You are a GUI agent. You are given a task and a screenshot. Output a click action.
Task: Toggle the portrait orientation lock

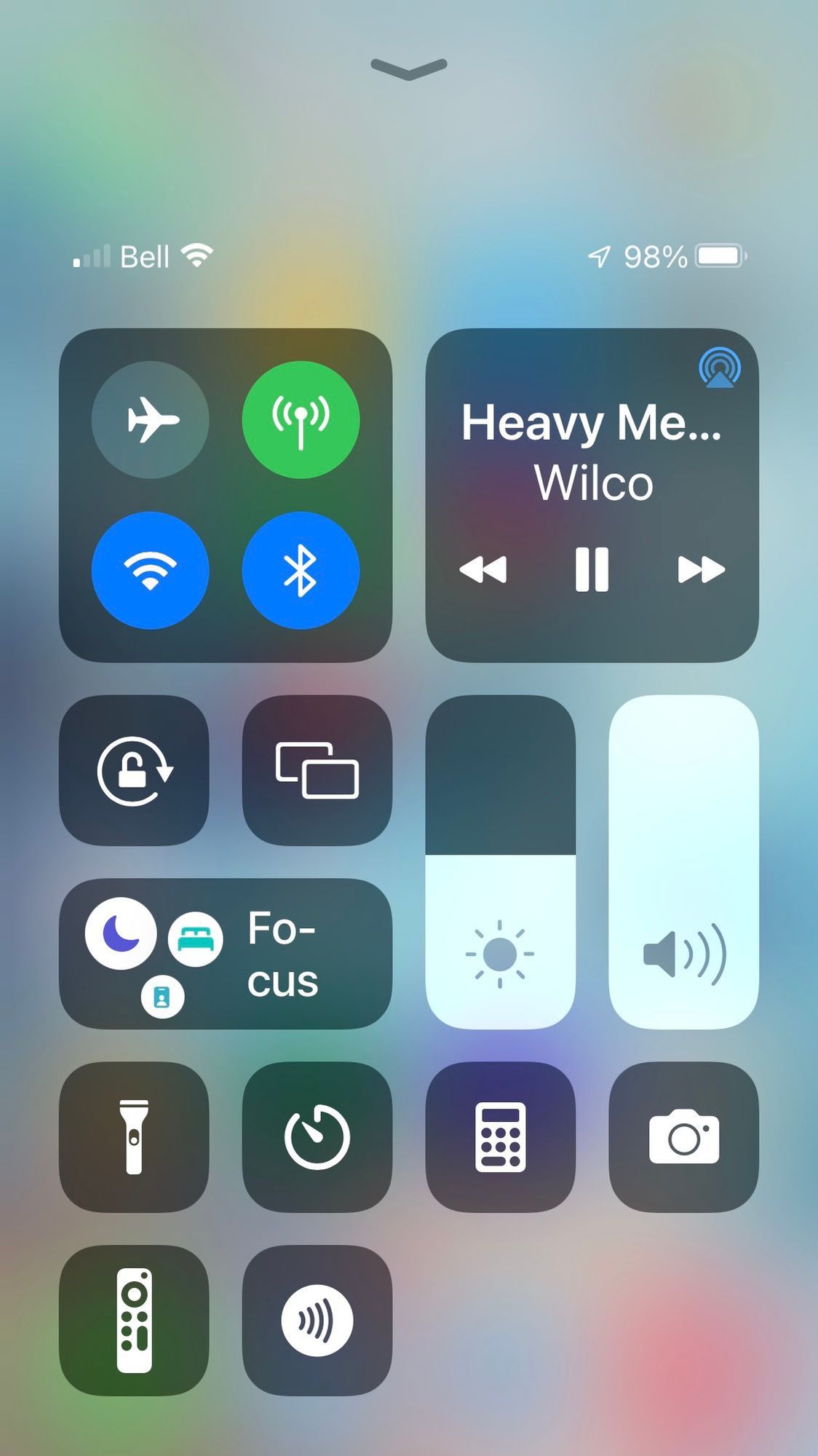(134, 770)
